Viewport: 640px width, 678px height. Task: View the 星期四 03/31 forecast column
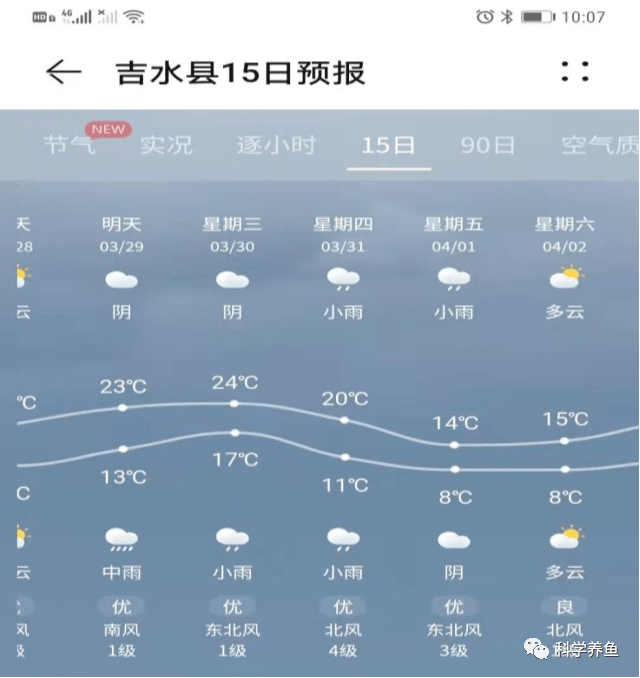pos(343,236)
